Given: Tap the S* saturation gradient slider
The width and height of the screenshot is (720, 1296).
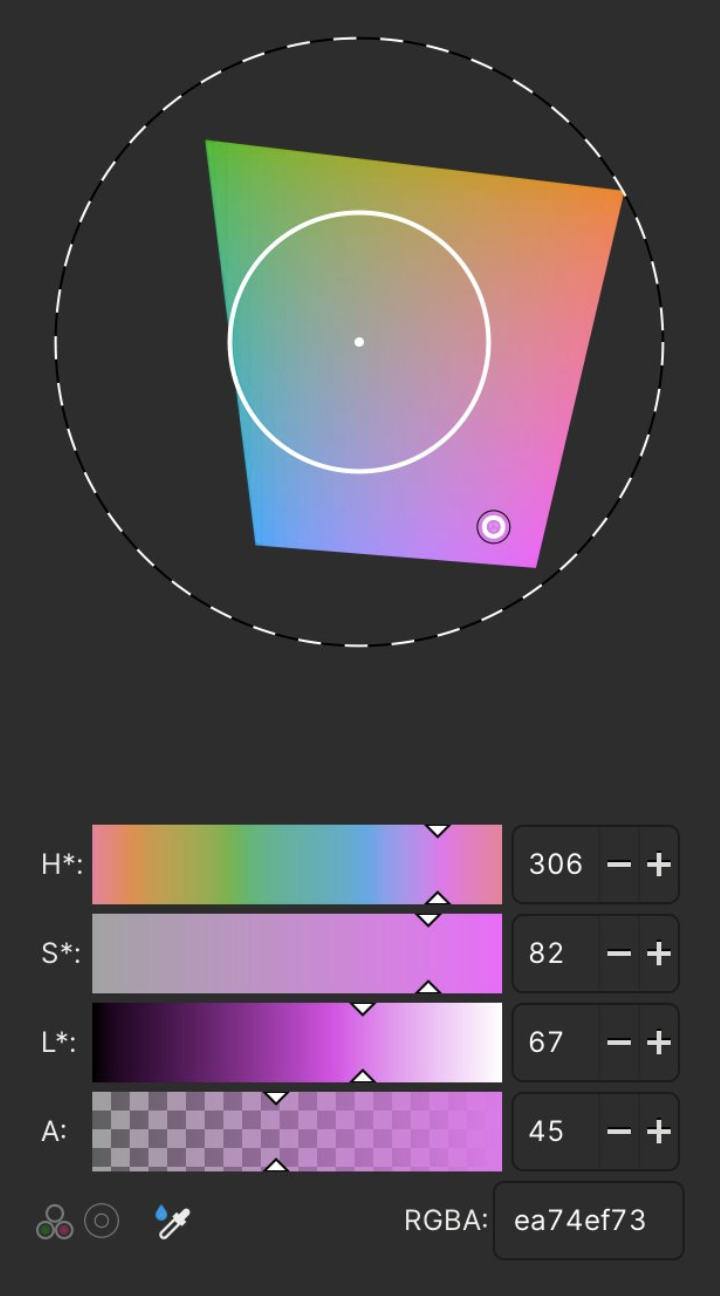Looking at the screenshot, I should point(297,953).
